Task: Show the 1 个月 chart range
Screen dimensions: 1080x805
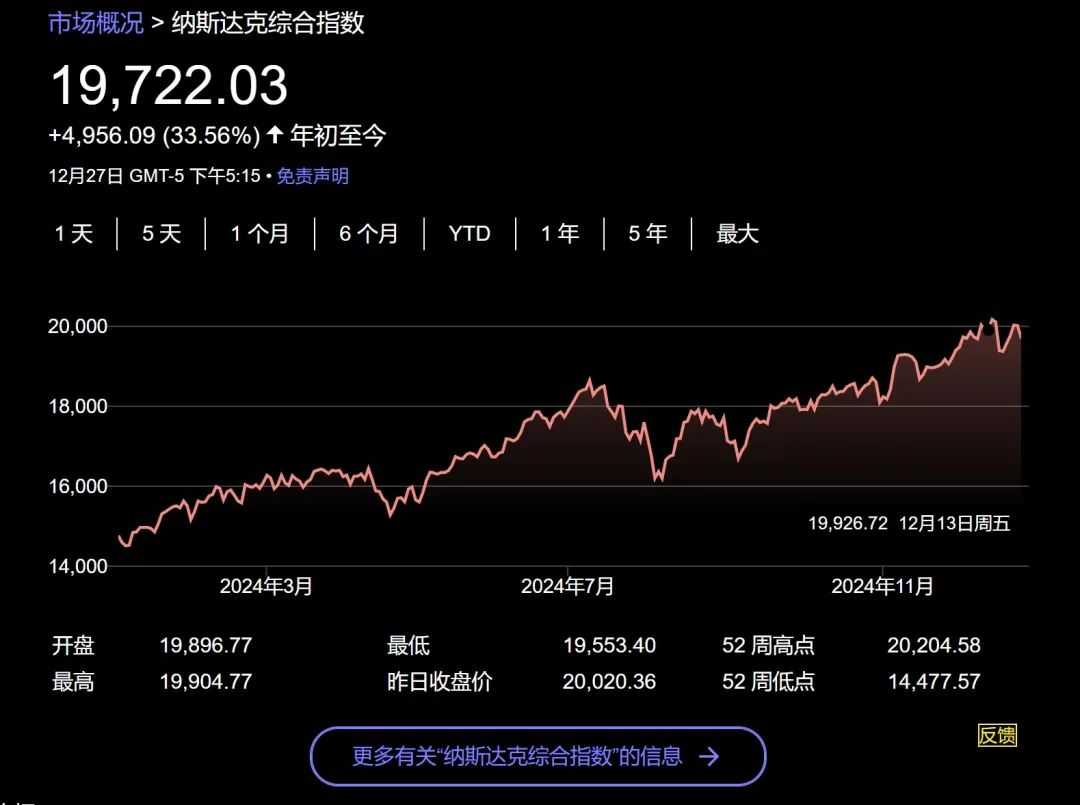Action: click(x=259, y=234)
